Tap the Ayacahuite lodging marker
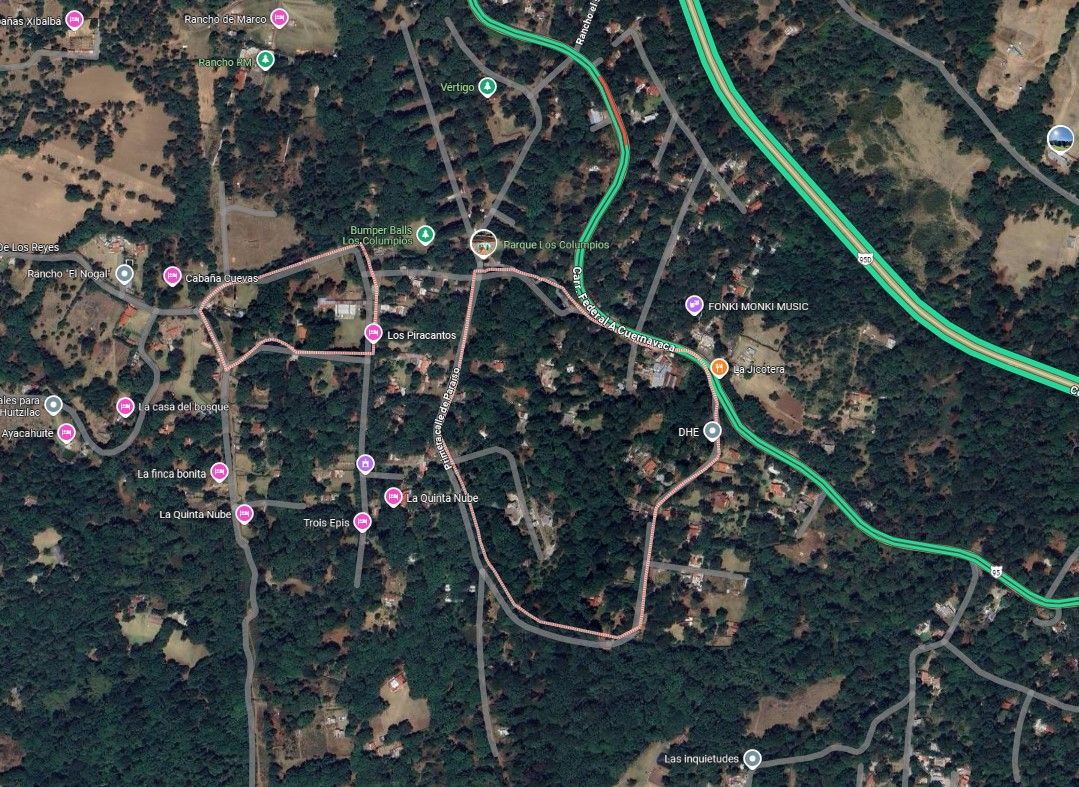 point(66,432)
